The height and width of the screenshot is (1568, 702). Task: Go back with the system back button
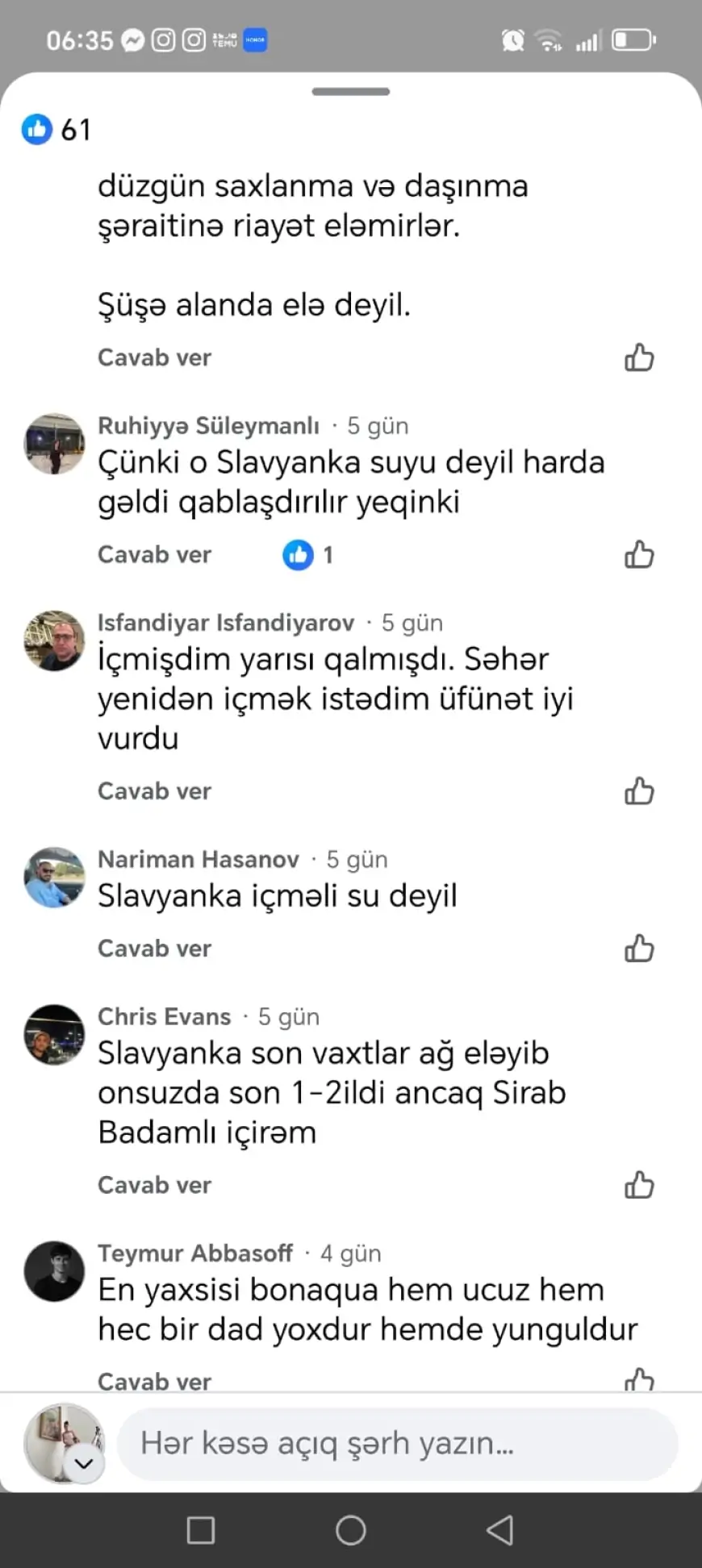click(499, 1529)
